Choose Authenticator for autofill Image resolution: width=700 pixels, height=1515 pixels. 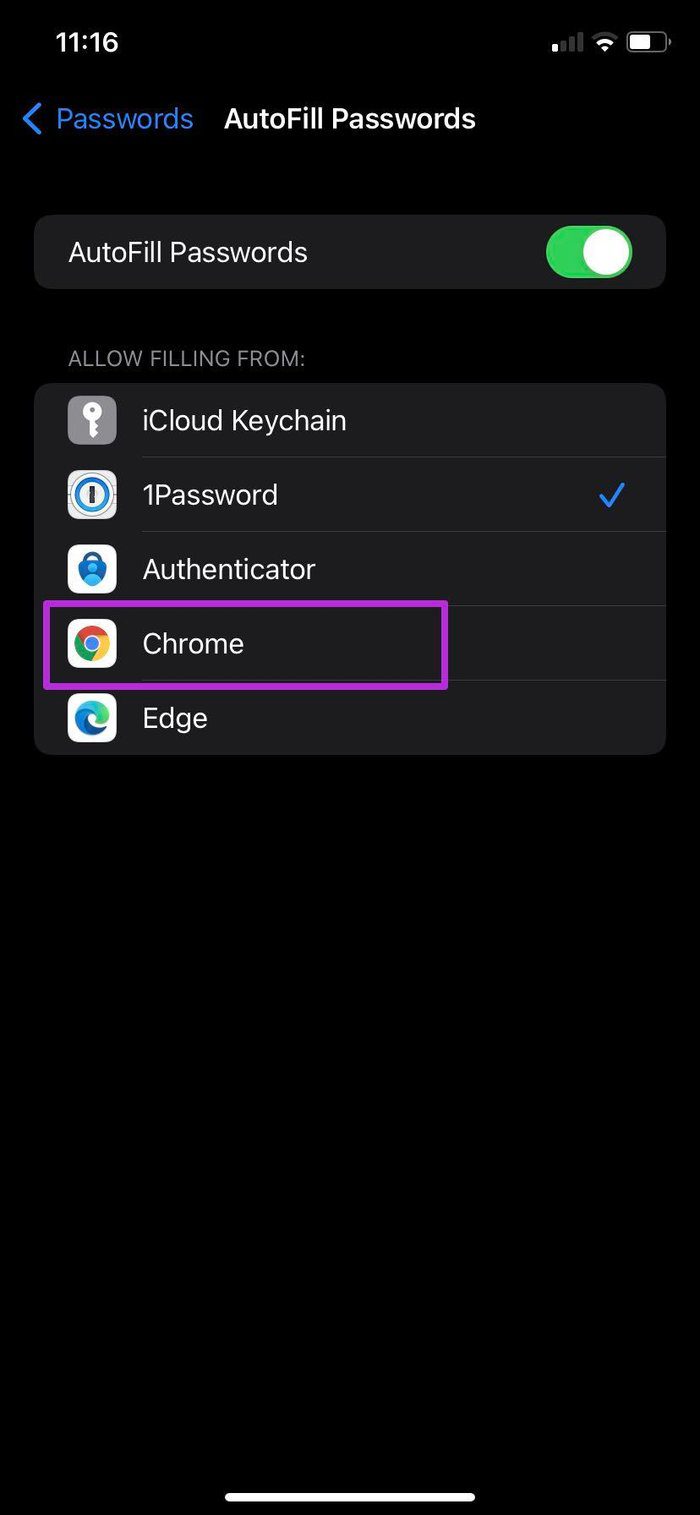(x=350, y=569)
